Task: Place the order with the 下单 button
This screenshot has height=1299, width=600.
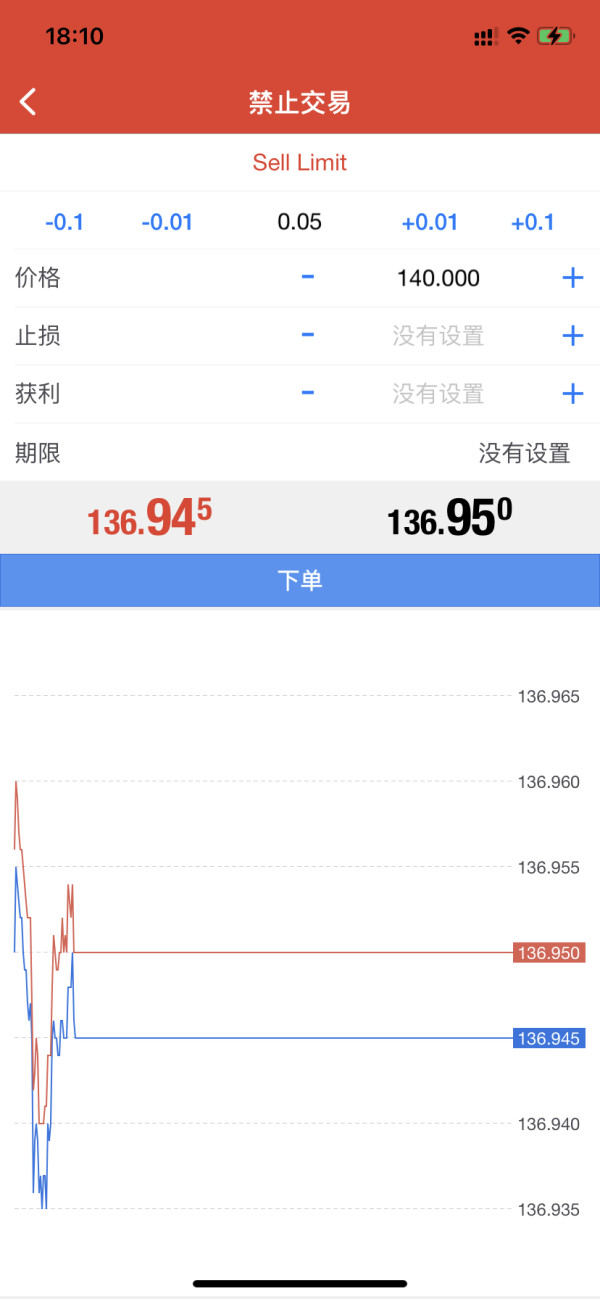Action: tap(300, 580)
